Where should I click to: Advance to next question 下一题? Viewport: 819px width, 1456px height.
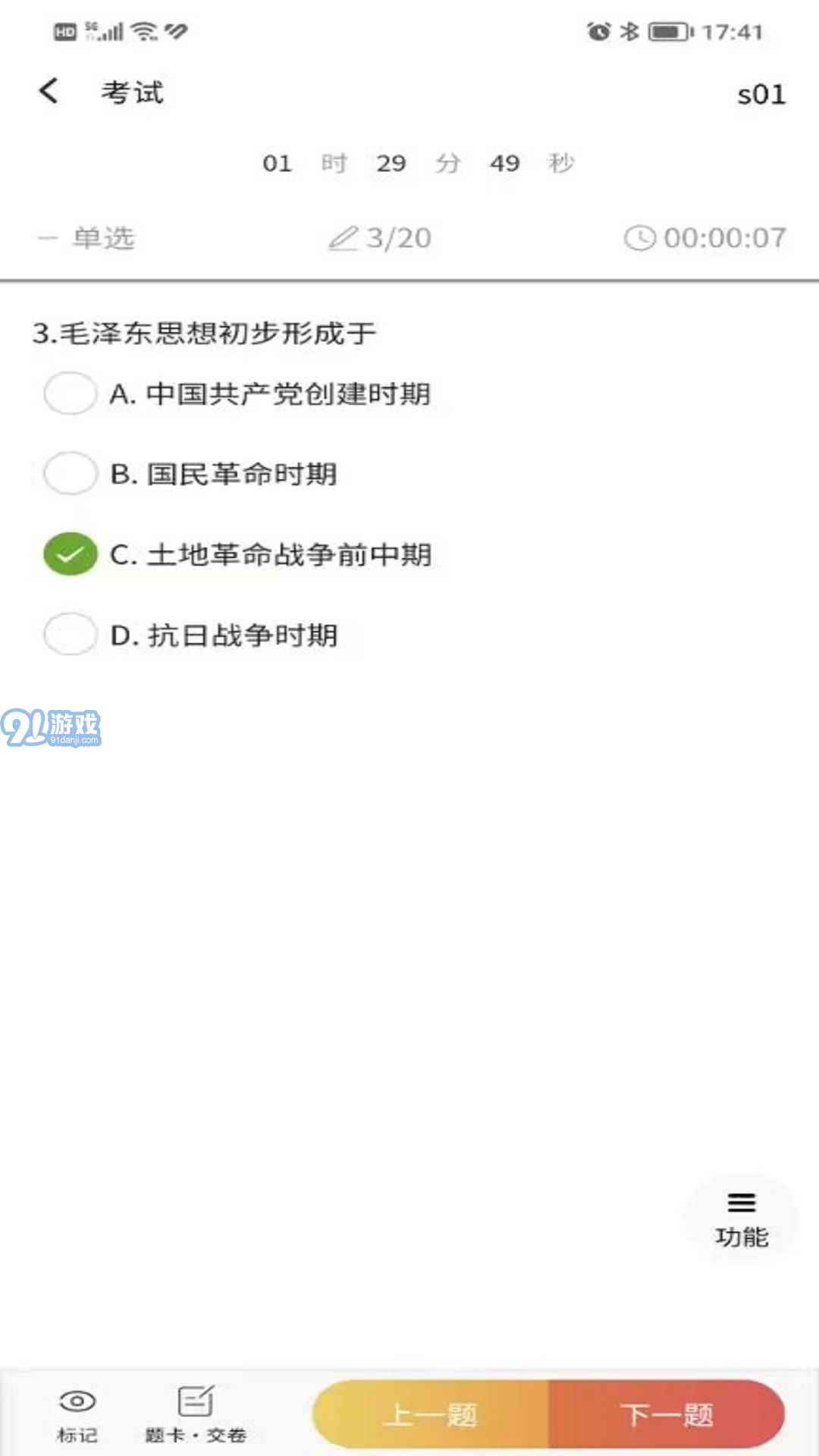667,1415
